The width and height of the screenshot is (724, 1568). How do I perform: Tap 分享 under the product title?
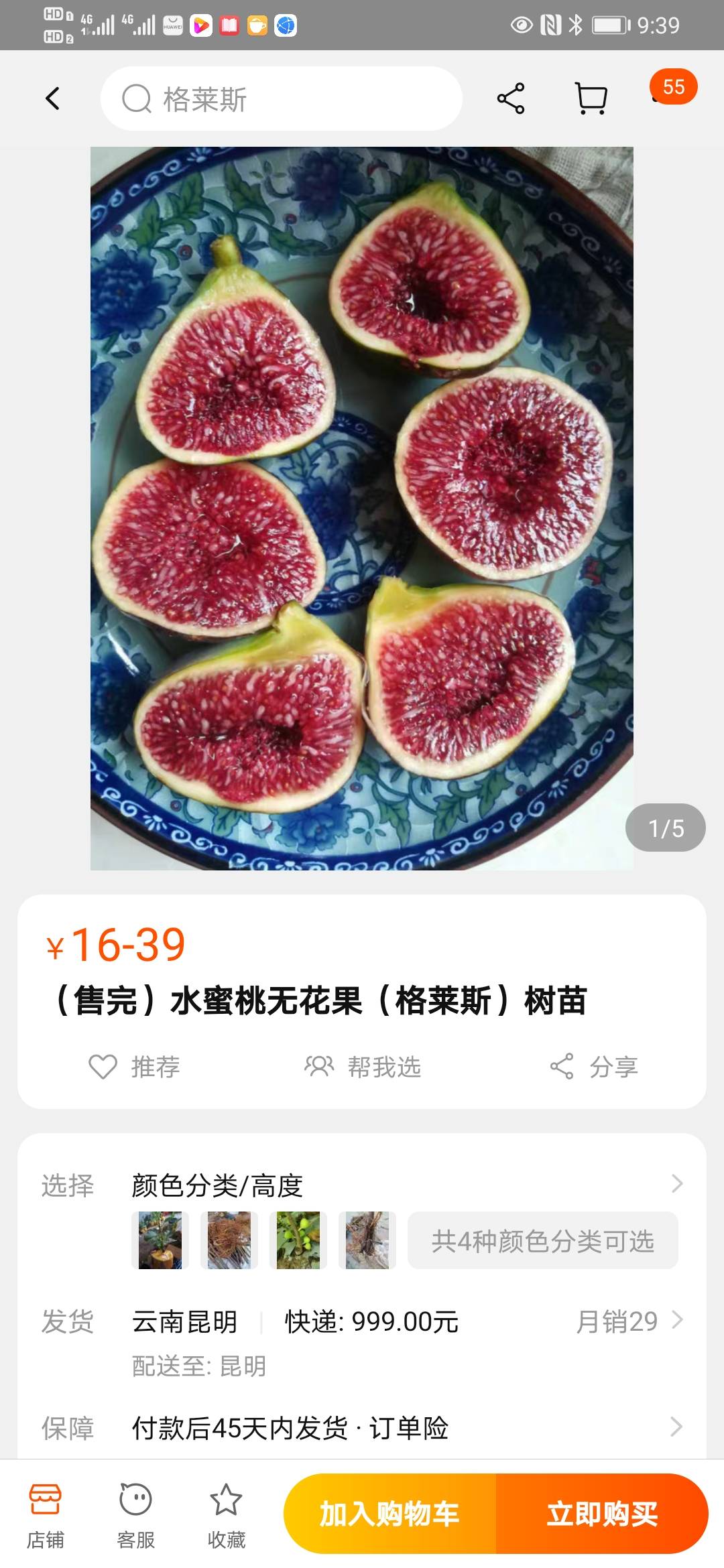click(594, 1066)
